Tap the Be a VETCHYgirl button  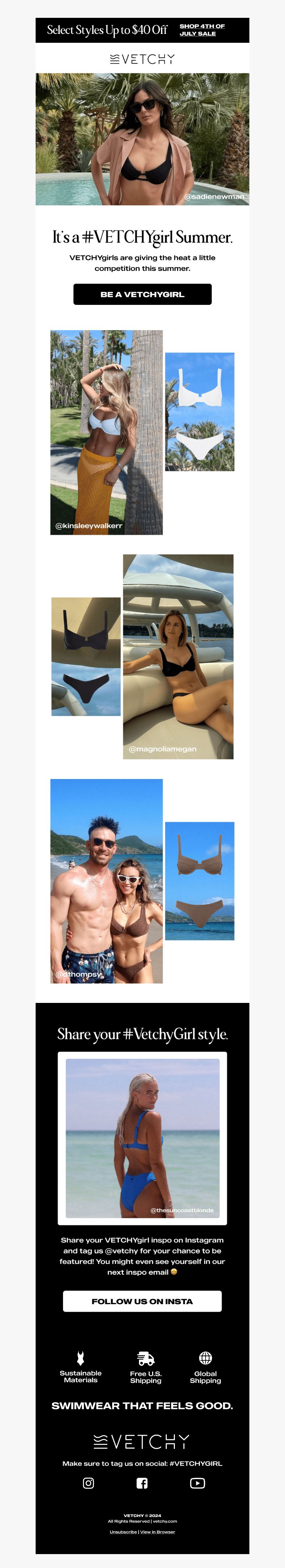pos(142,294)
